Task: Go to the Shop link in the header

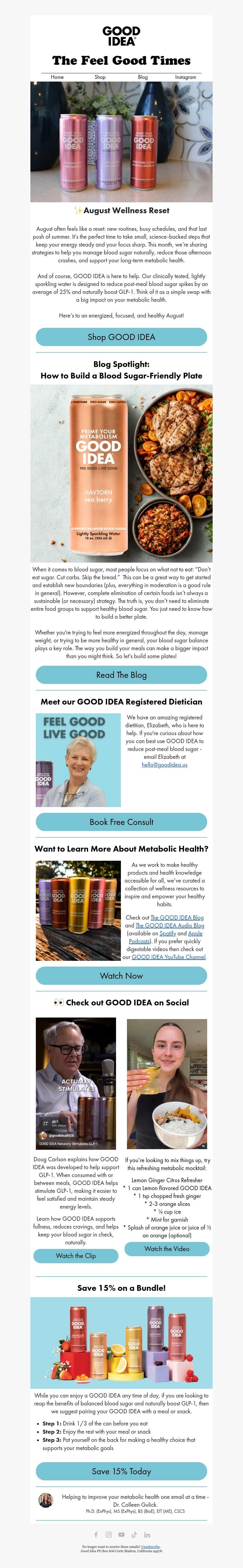Action: (100, 77)
